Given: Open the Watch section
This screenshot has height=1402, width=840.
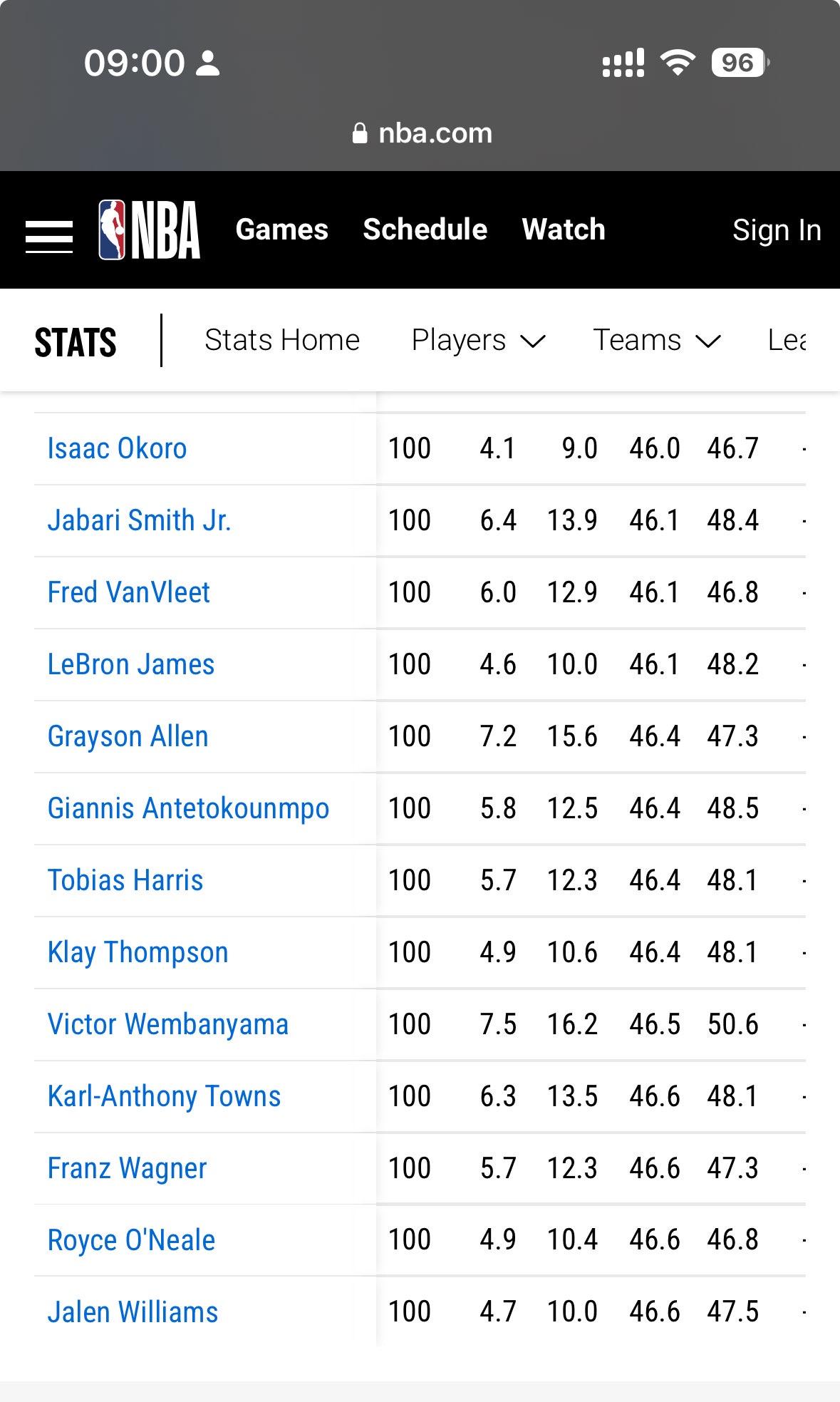Looking at the screenshot, I should tap(563, 230).
